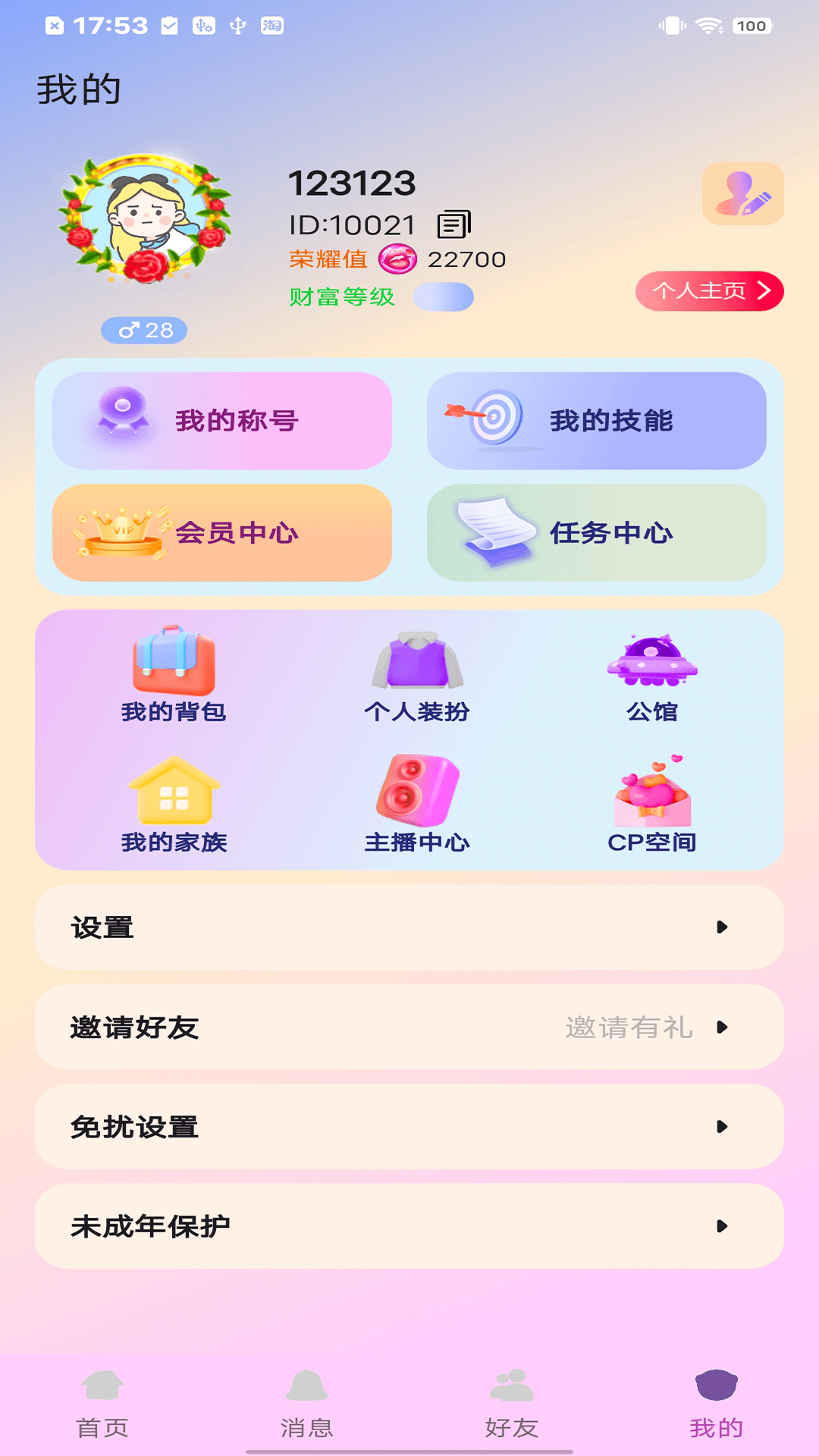The image size is (819, 1456).
Task: Switch to the 首页 tab
Action: tap(102, 1403)
